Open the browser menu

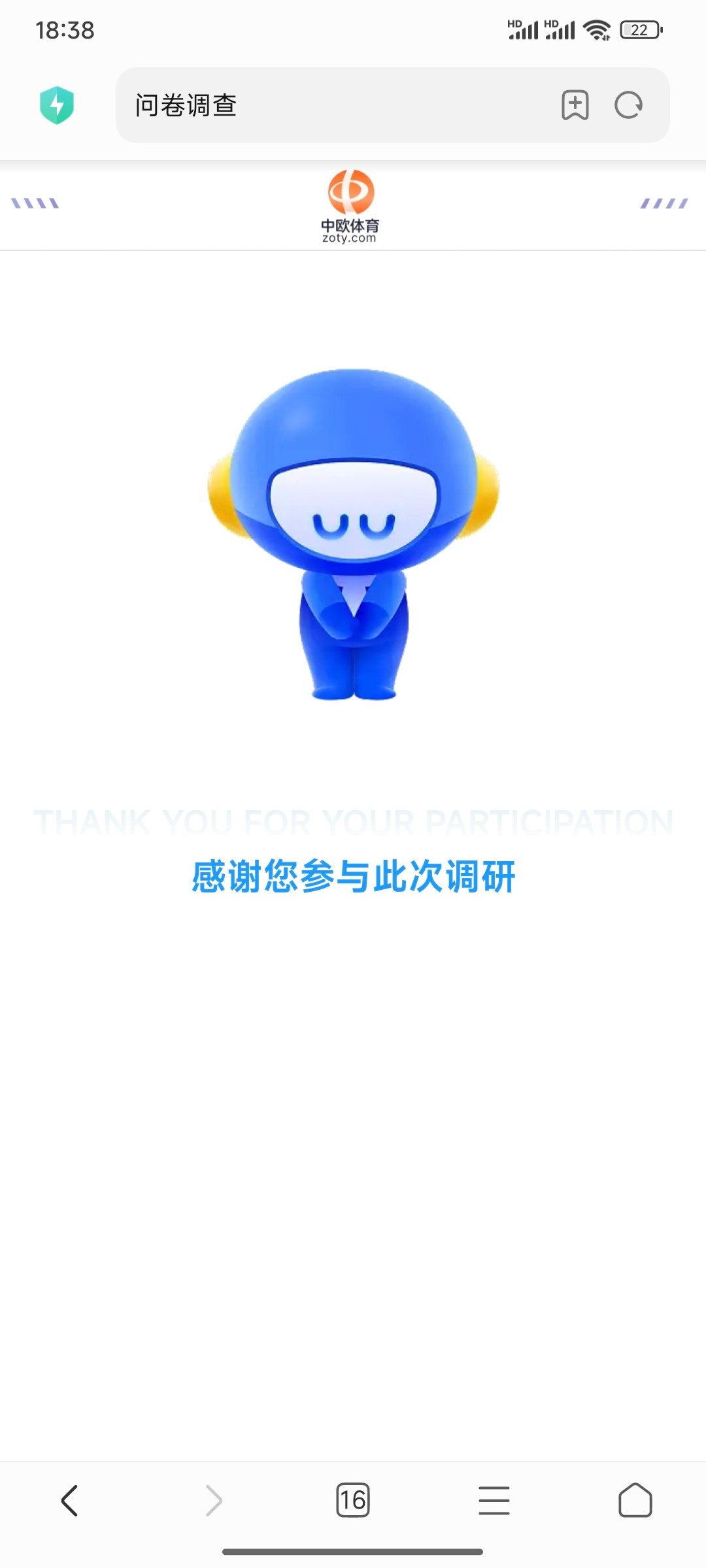(494, 1500)
